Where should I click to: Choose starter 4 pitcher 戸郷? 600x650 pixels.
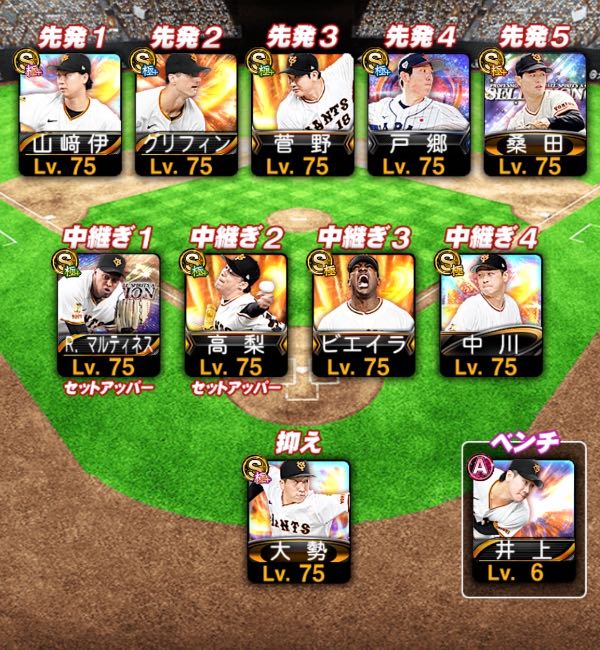(x=419, y=114)
